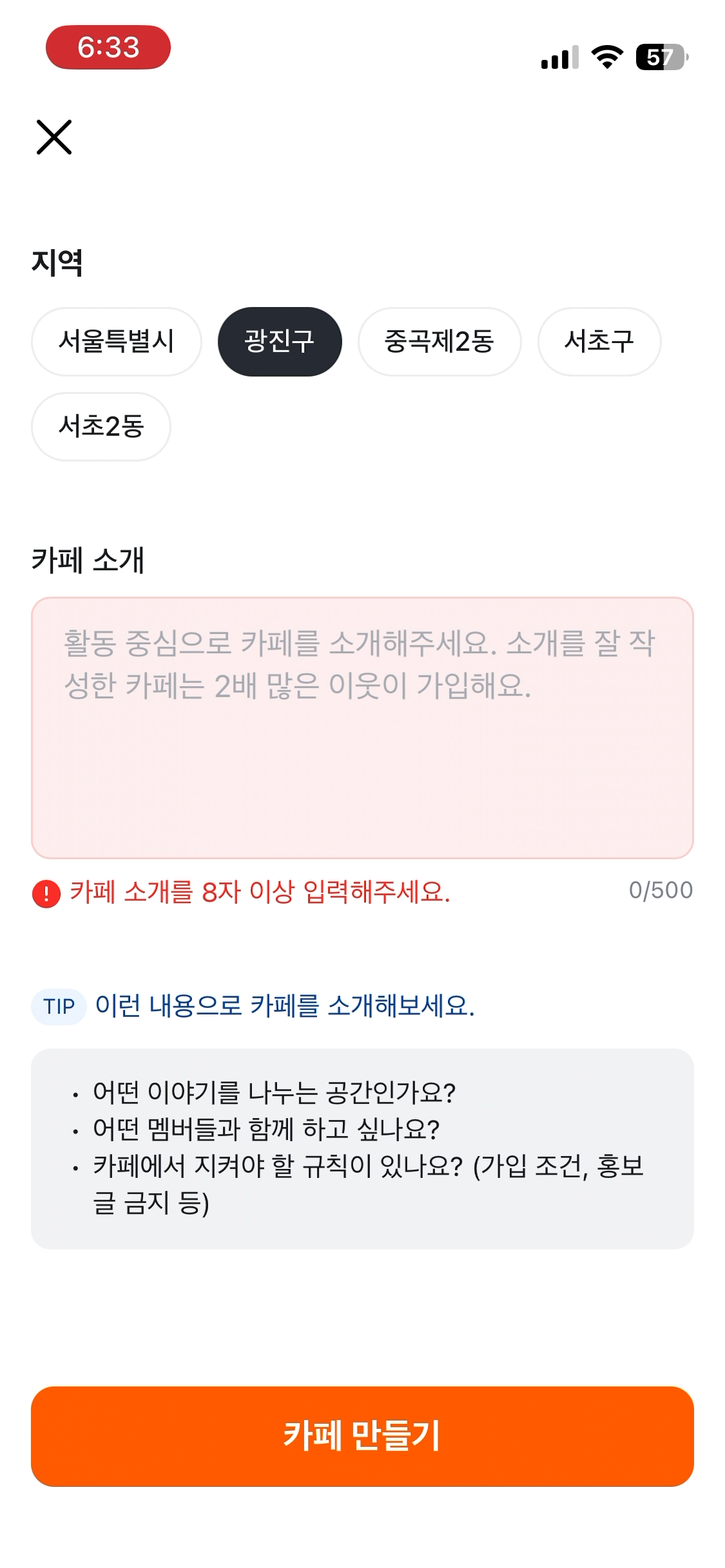Select the 광진구 region chip
Screen dimensions: 725x1568
click(x=279, y=341)
